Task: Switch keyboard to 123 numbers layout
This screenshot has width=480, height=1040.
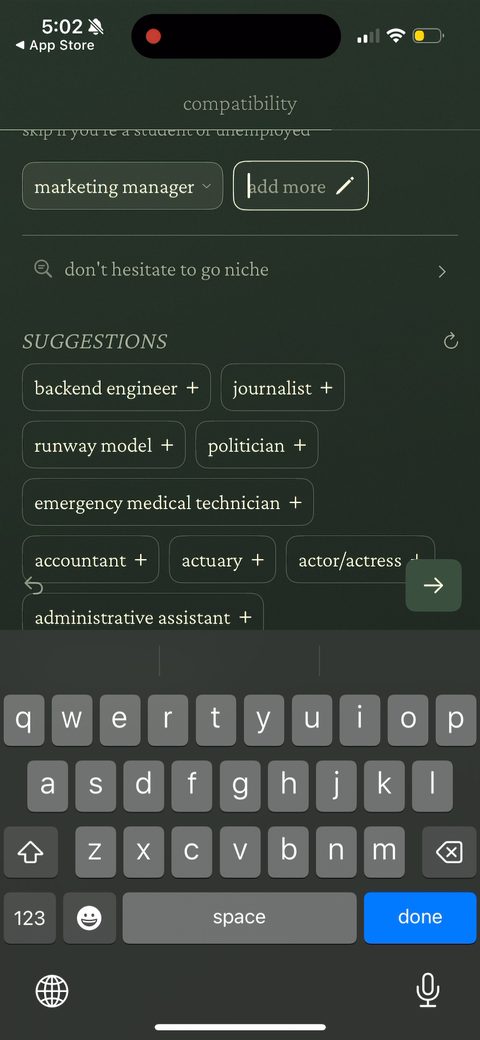Action: coord(30,917)
